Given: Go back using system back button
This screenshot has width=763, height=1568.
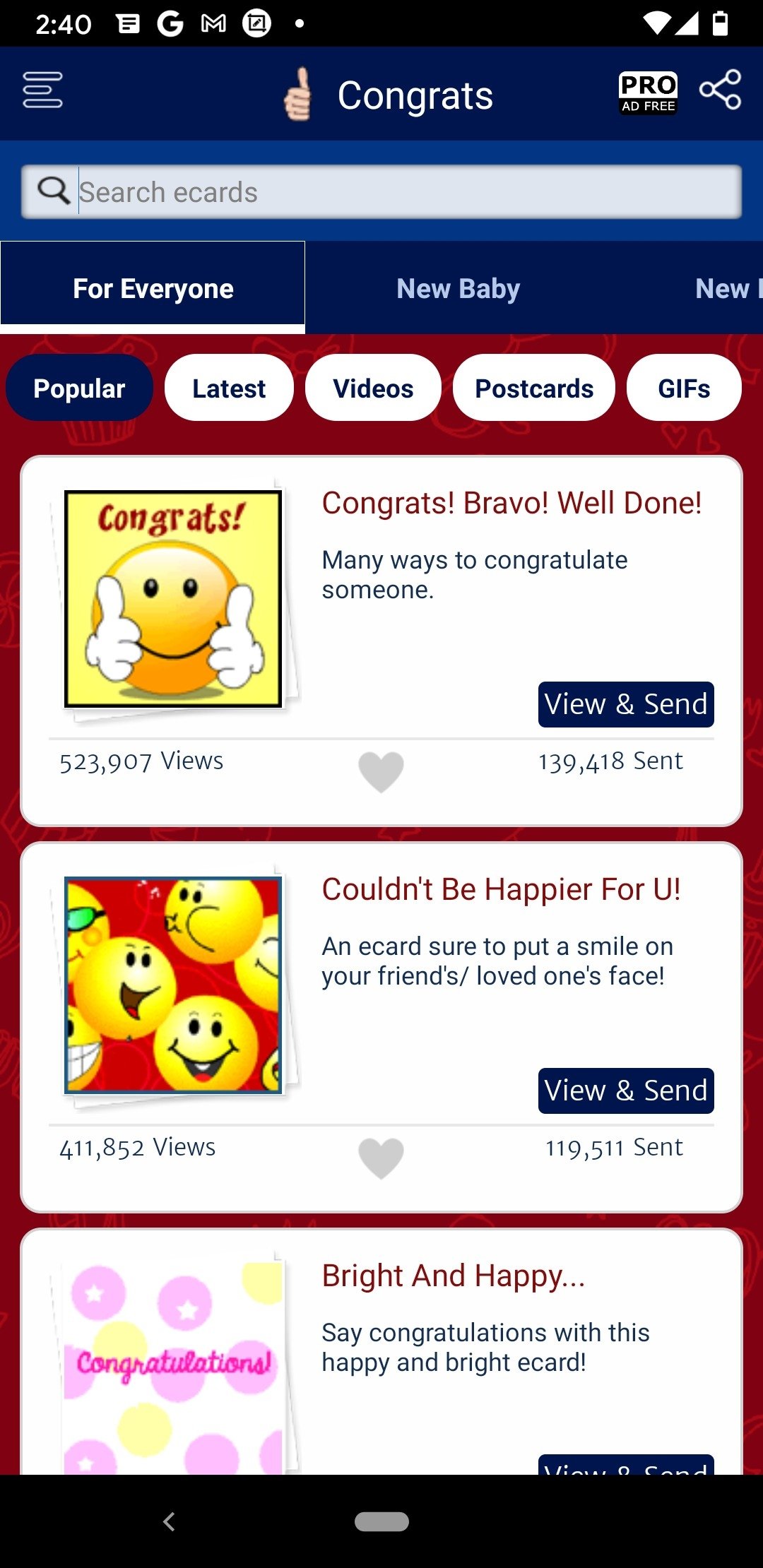Looking at the screenshot, I should [x=169, y=1521].
